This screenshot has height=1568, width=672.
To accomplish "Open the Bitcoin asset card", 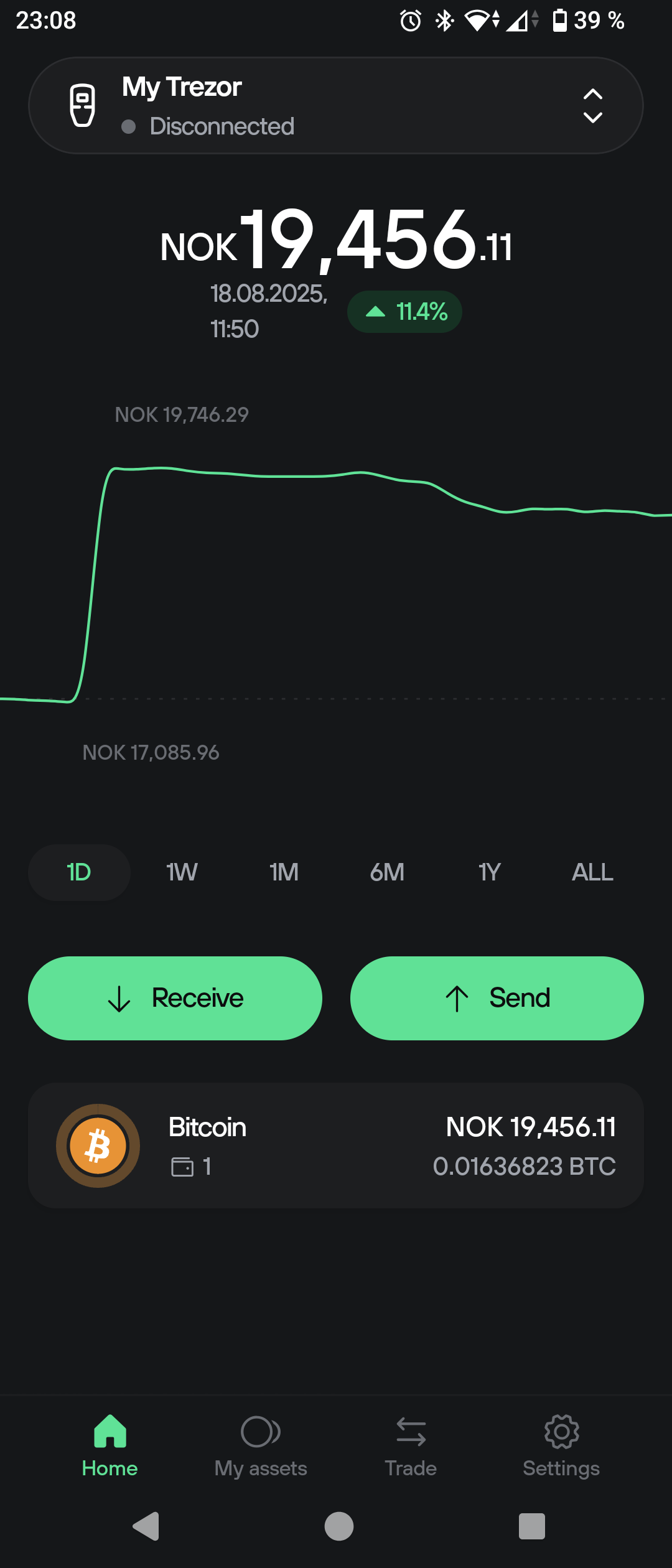I will pos(336,1146).
